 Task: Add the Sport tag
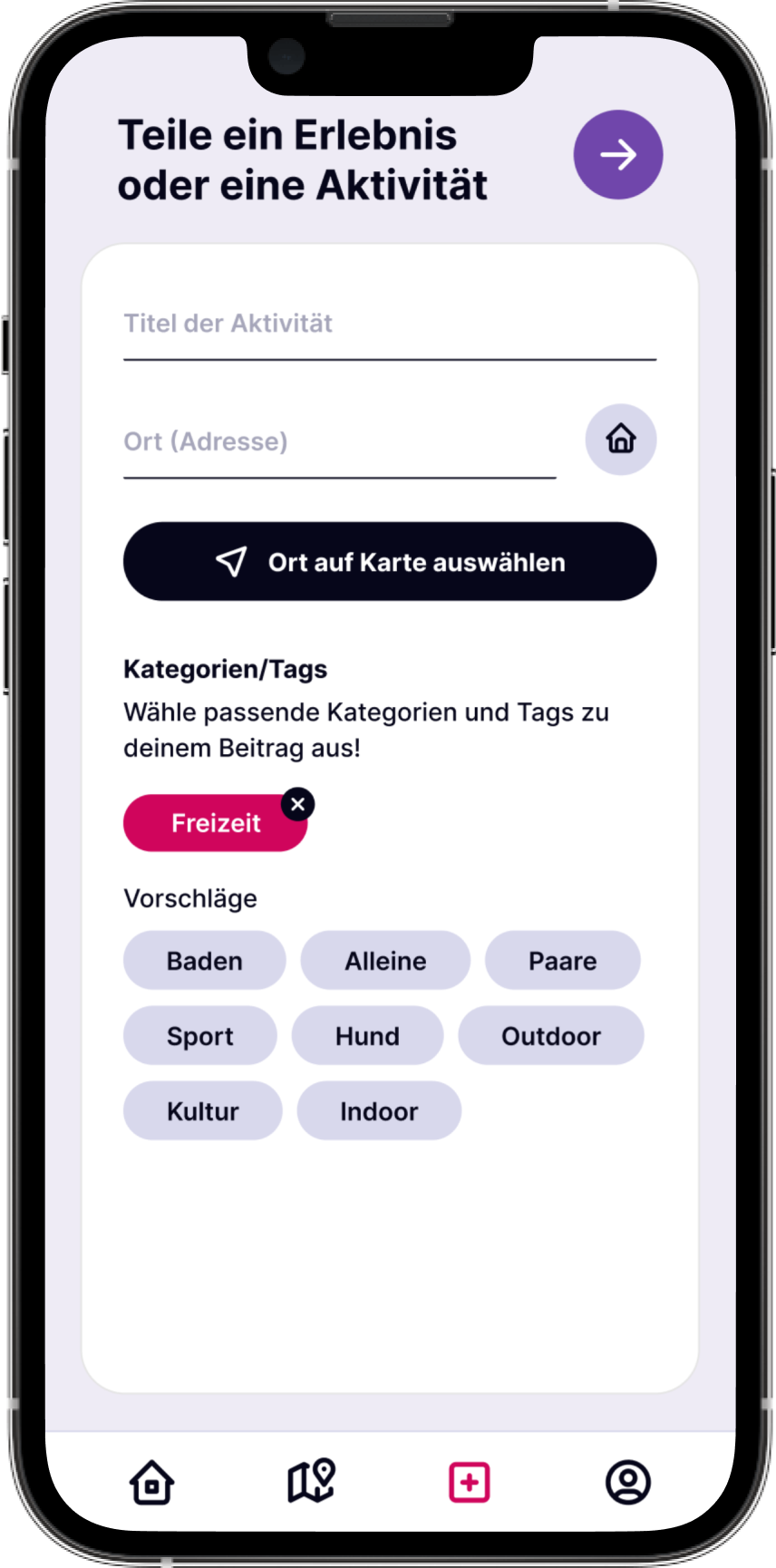click(200, 1036)
